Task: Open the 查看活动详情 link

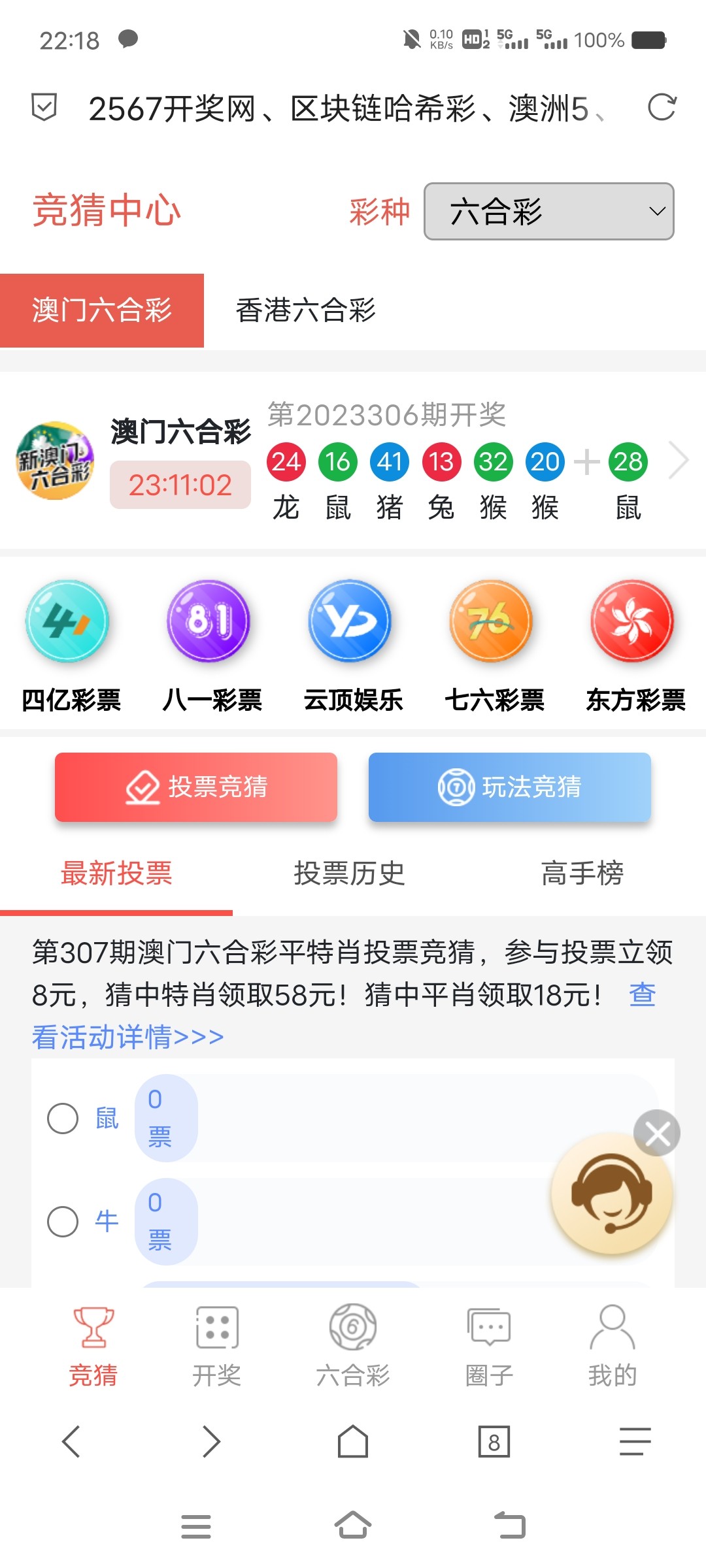Action: pos(128,1037)
